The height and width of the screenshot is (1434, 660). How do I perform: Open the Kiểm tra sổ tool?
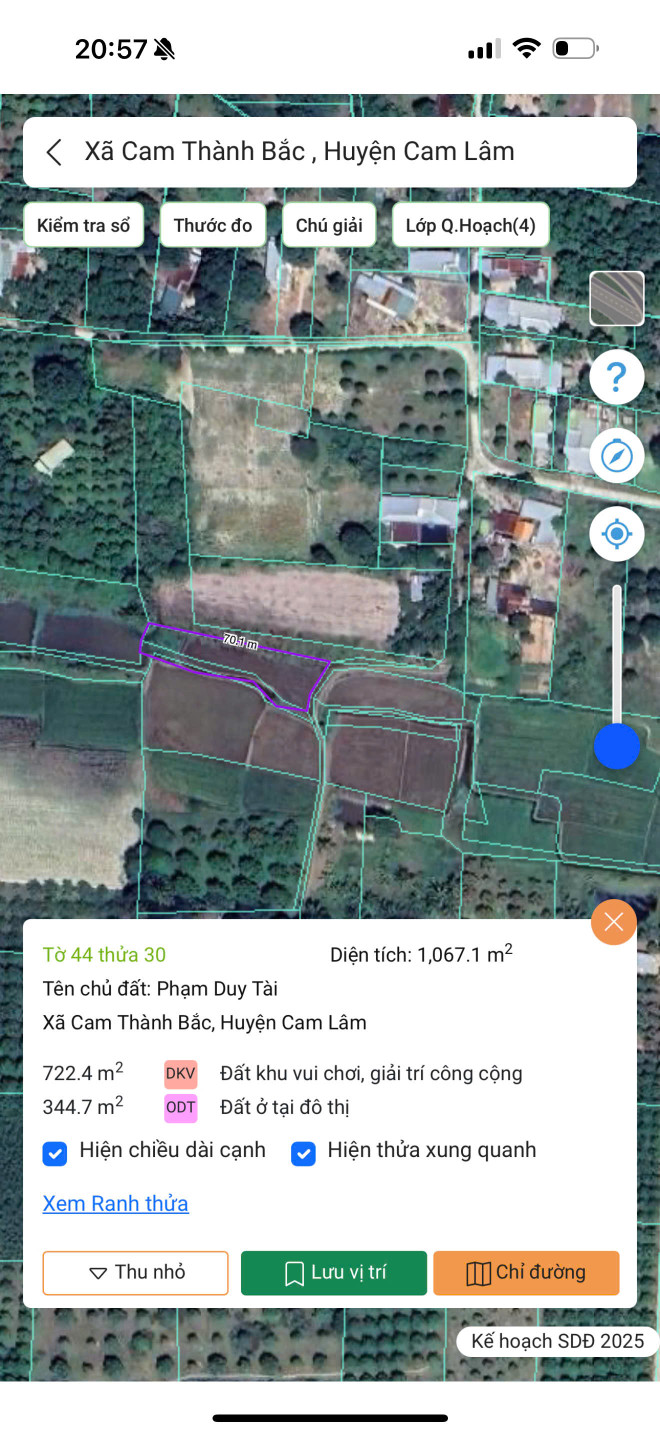tap(83, 225)
